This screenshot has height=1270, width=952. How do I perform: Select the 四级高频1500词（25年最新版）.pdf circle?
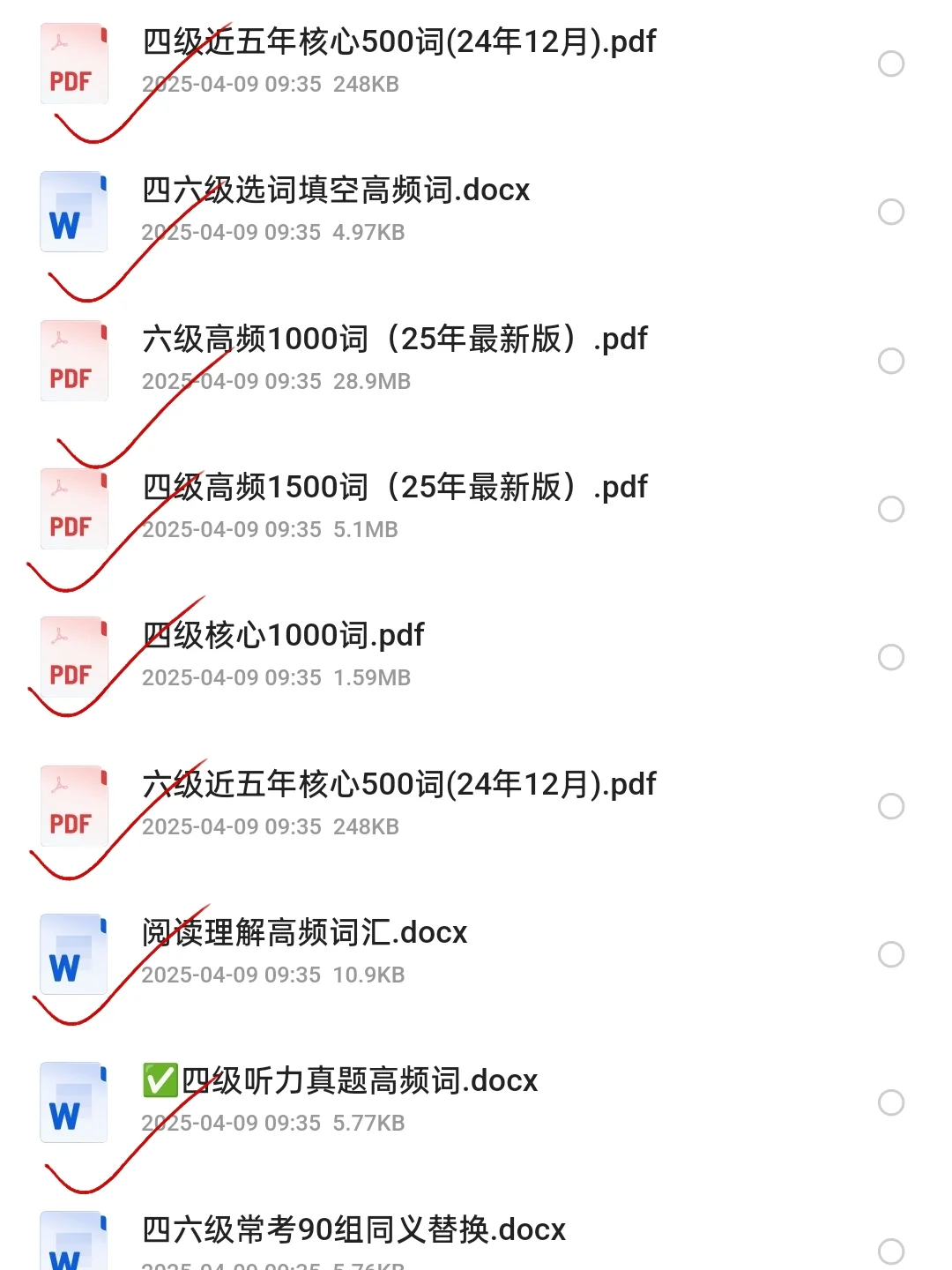[891, 509]
